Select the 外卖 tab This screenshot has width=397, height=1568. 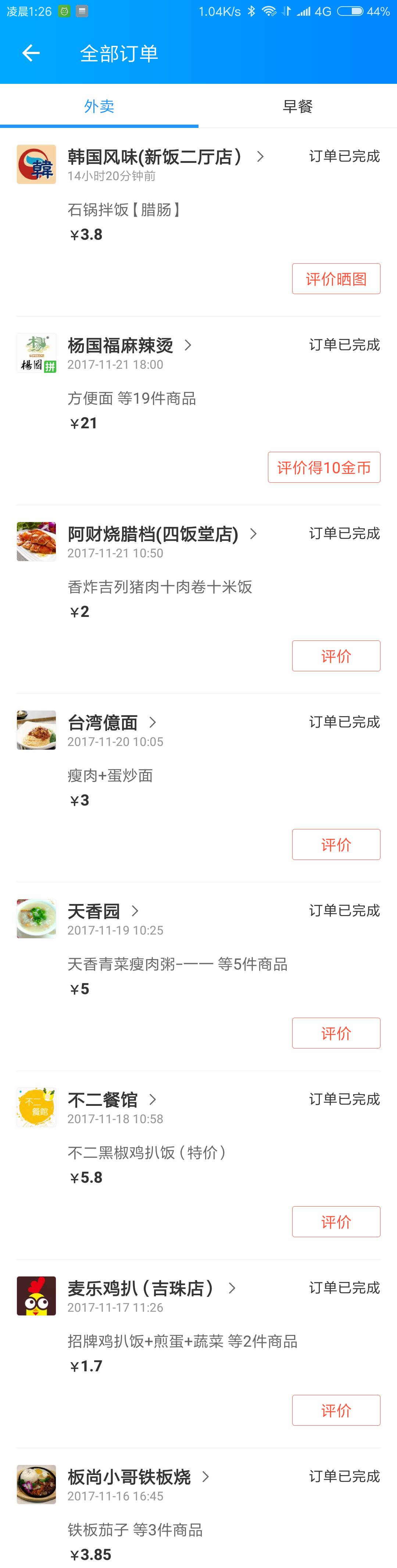pos(99,107)
